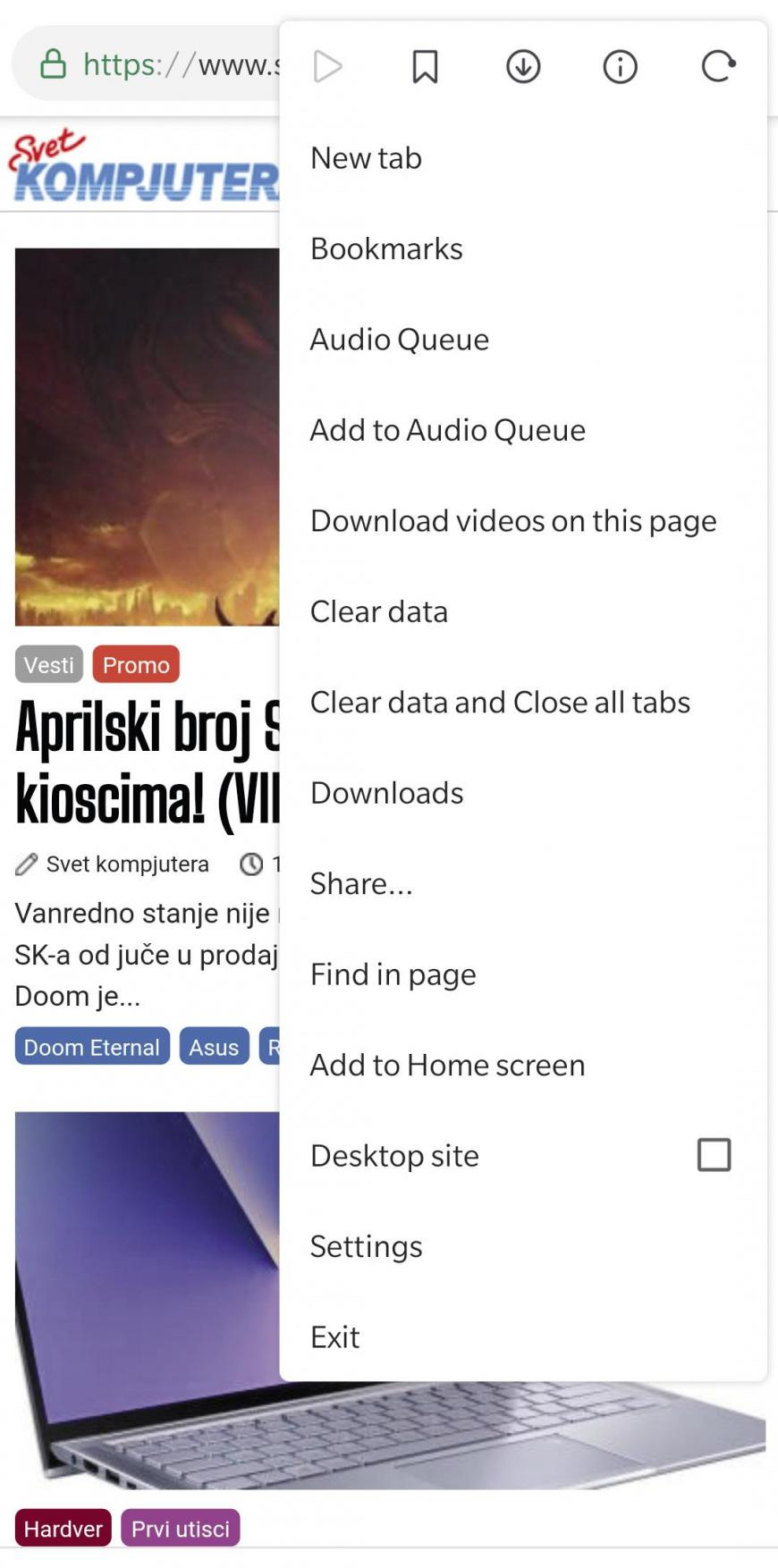Open Settings
Viewport: 778px width, 1568px height.
pyautogui.click(x=523, y=1247)
